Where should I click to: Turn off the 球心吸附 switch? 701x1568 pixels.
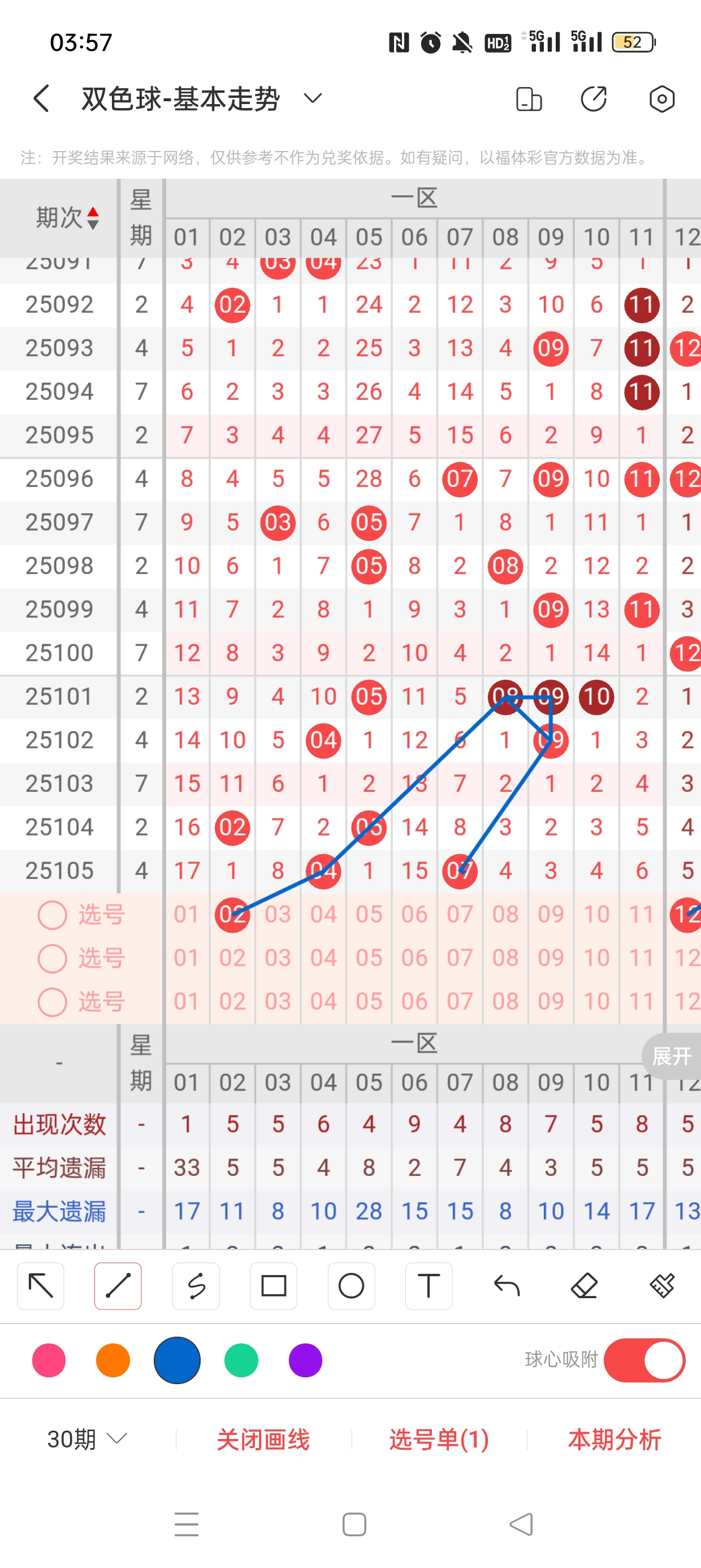tap(644, 1360)
